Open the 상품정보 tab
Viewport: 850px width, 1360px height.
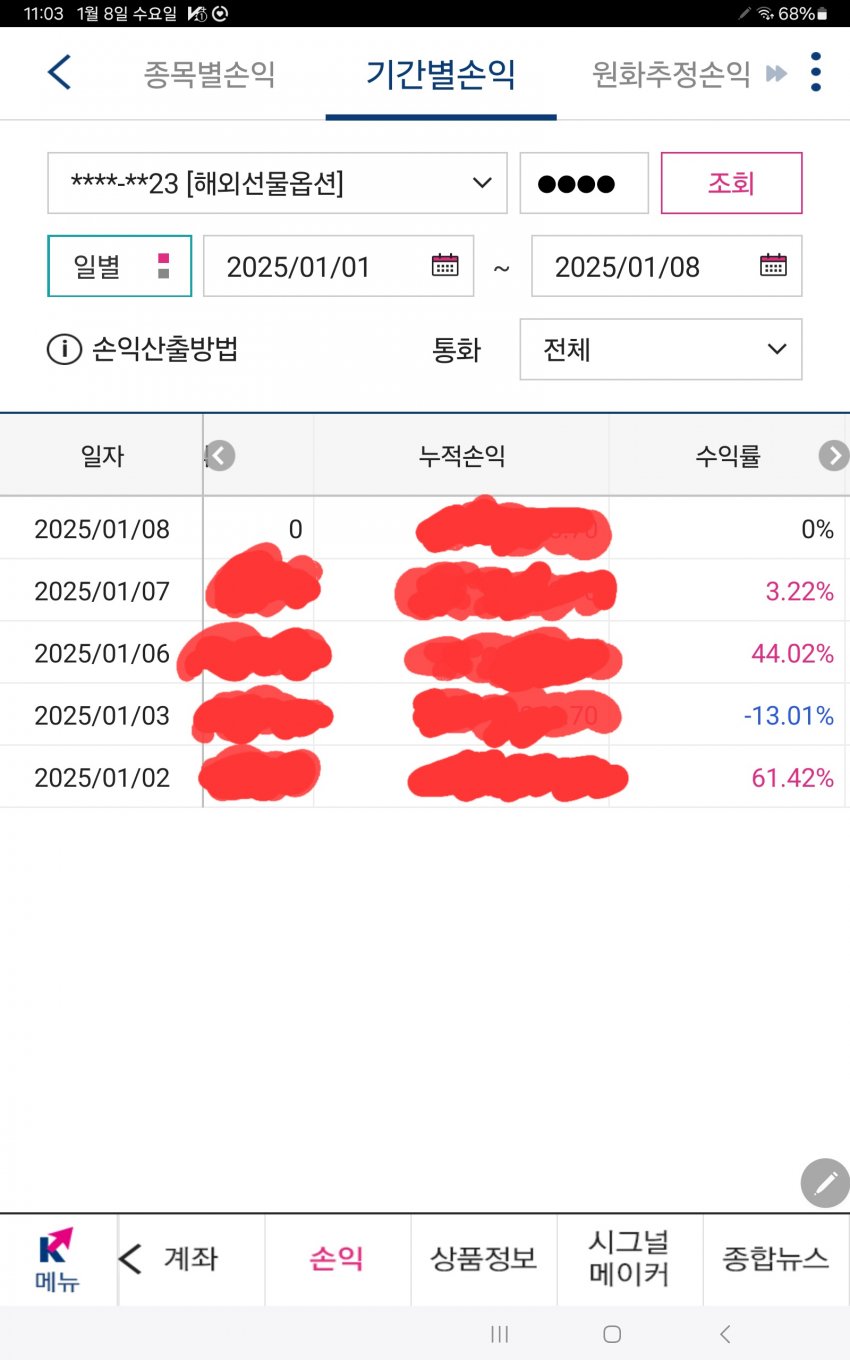[483, 1259]
